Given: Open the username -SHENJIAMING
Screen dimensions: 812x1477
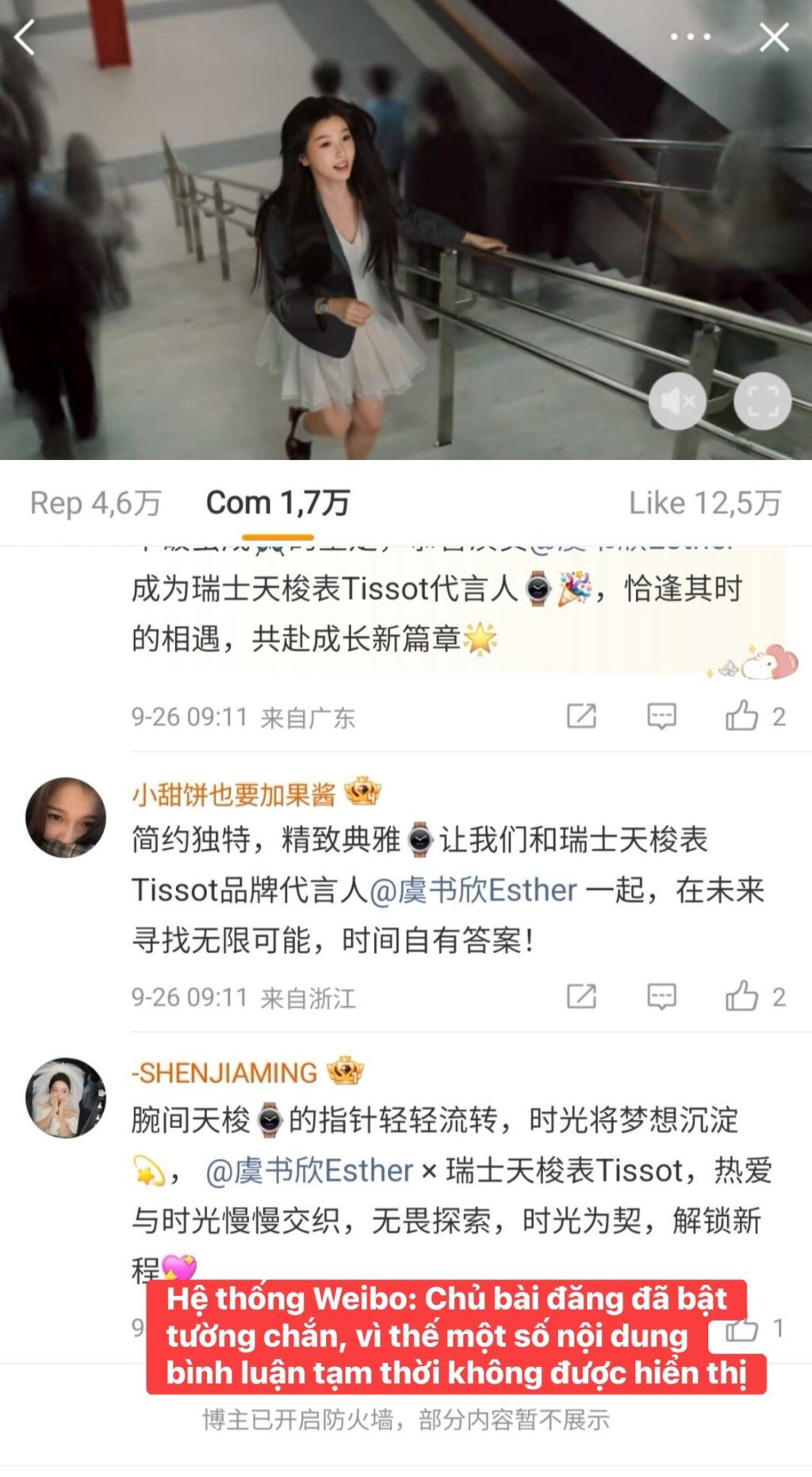Looking at the screenshot, I should [x=224, y=1072].
